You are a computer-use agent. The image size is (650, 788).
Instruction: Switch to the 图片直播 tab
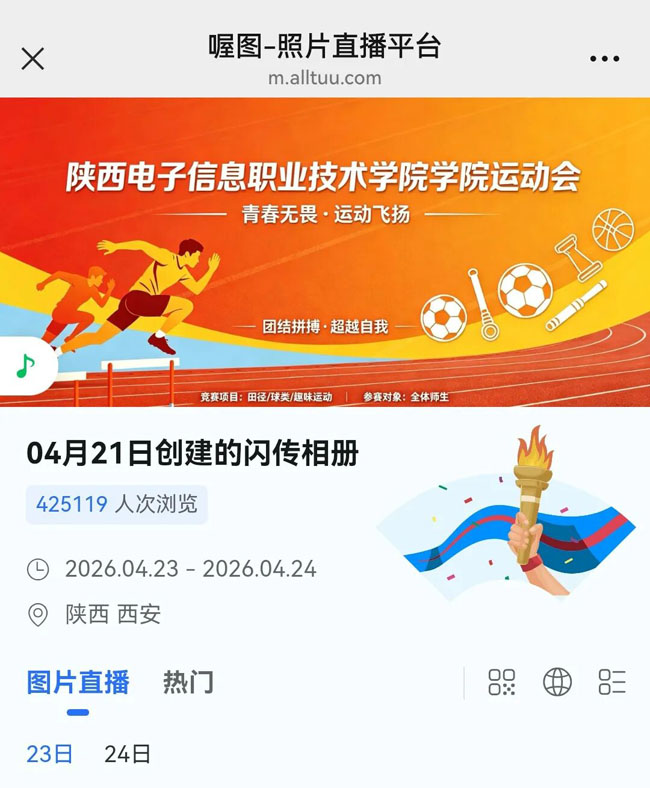pos(78,683)
